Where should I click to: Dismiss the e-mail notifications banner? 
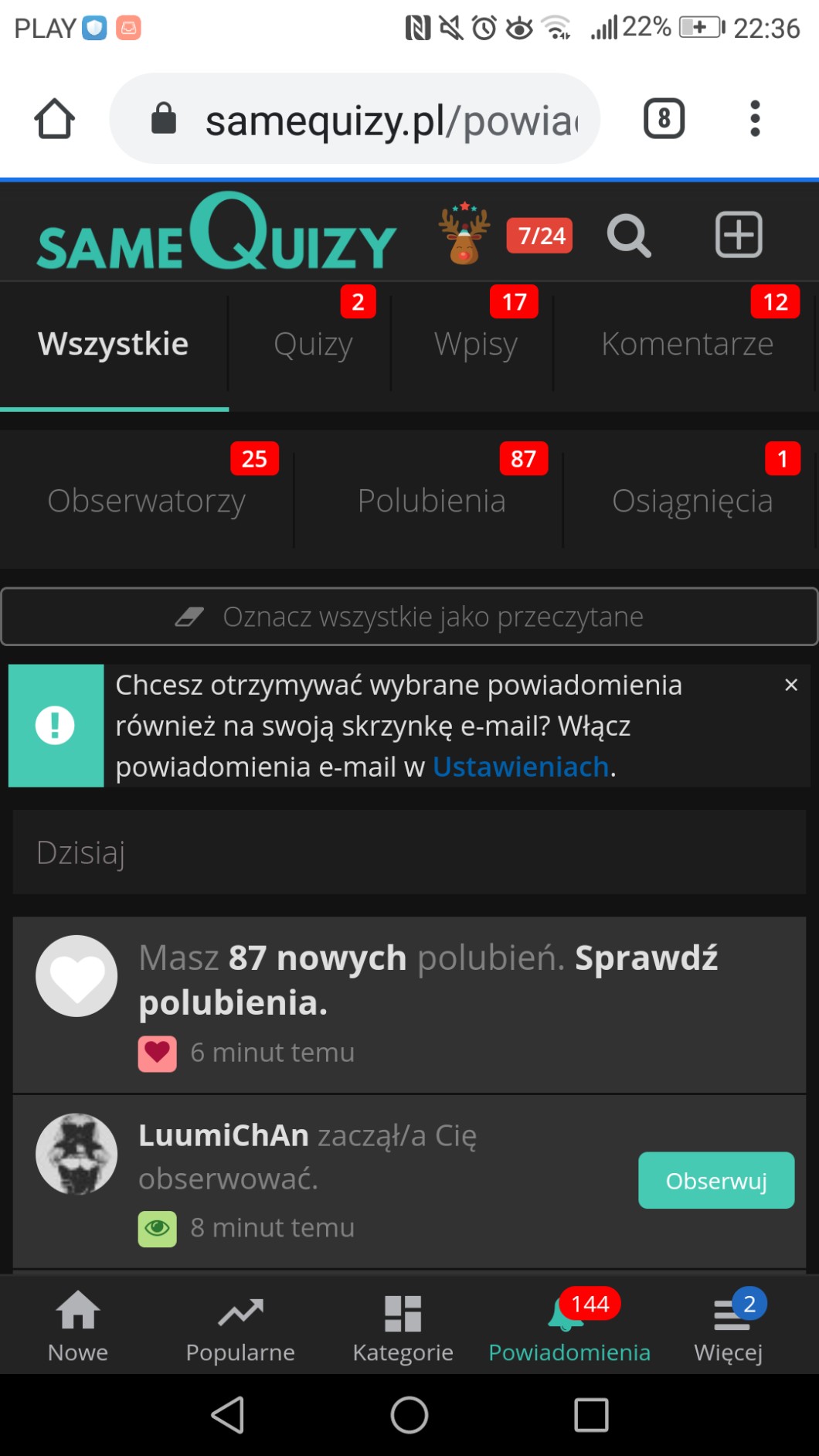tap(790, 685)
